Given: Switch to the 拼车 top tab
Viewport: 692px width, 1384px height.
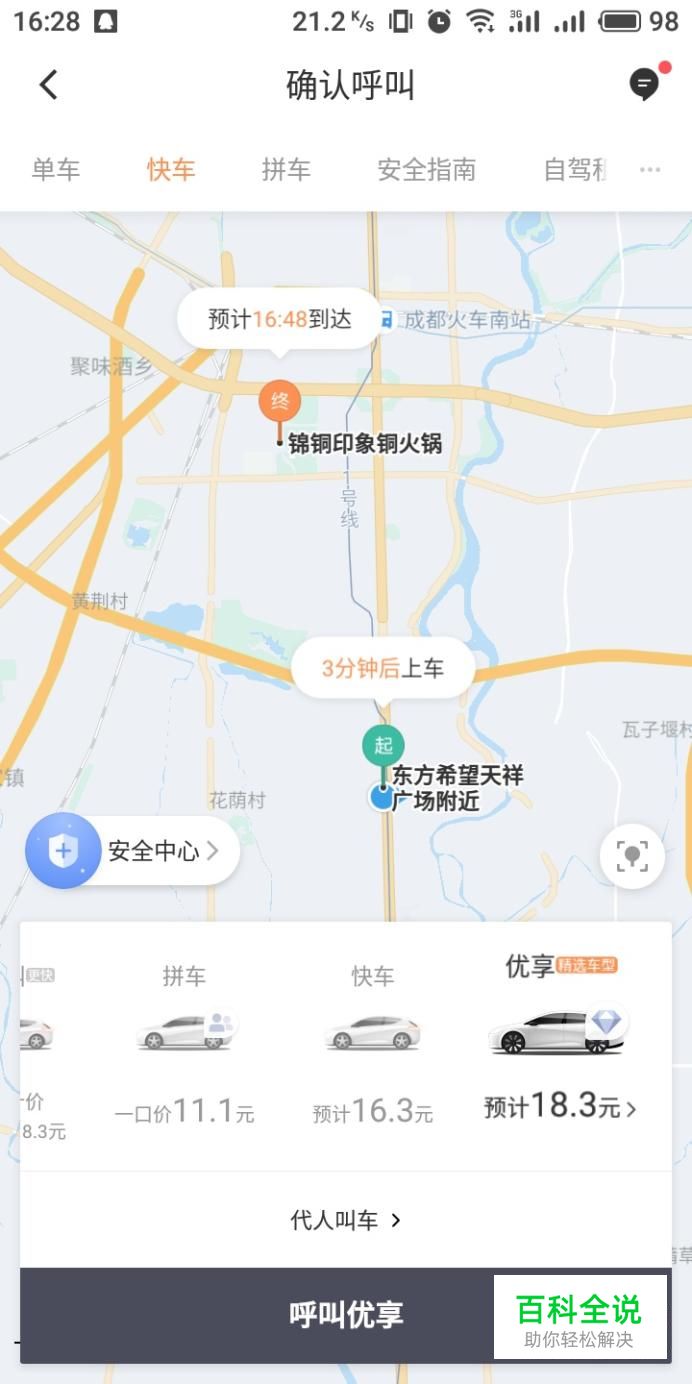Looking at the screenshot, I should (286, 170).
